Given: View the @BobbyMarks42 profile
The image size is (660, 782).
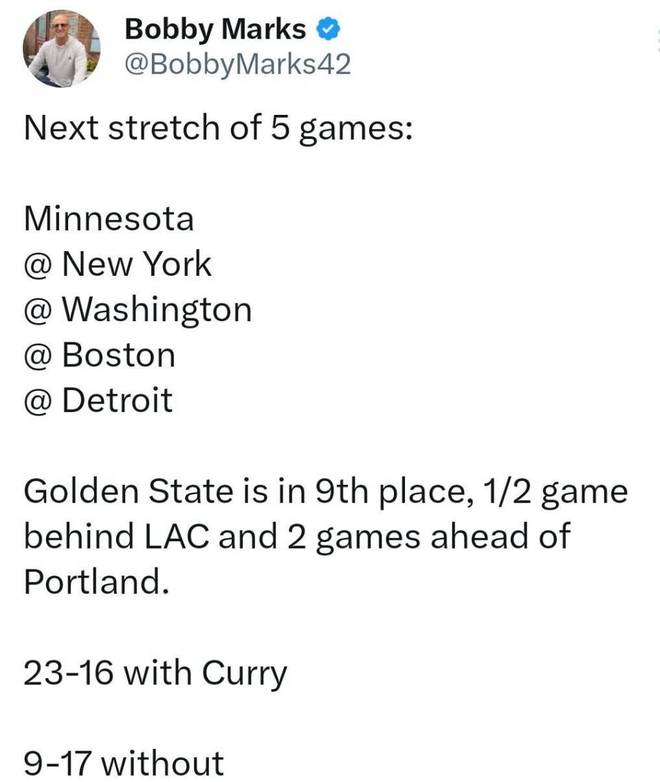Looking at the screenshot, I should click(236, 67).
